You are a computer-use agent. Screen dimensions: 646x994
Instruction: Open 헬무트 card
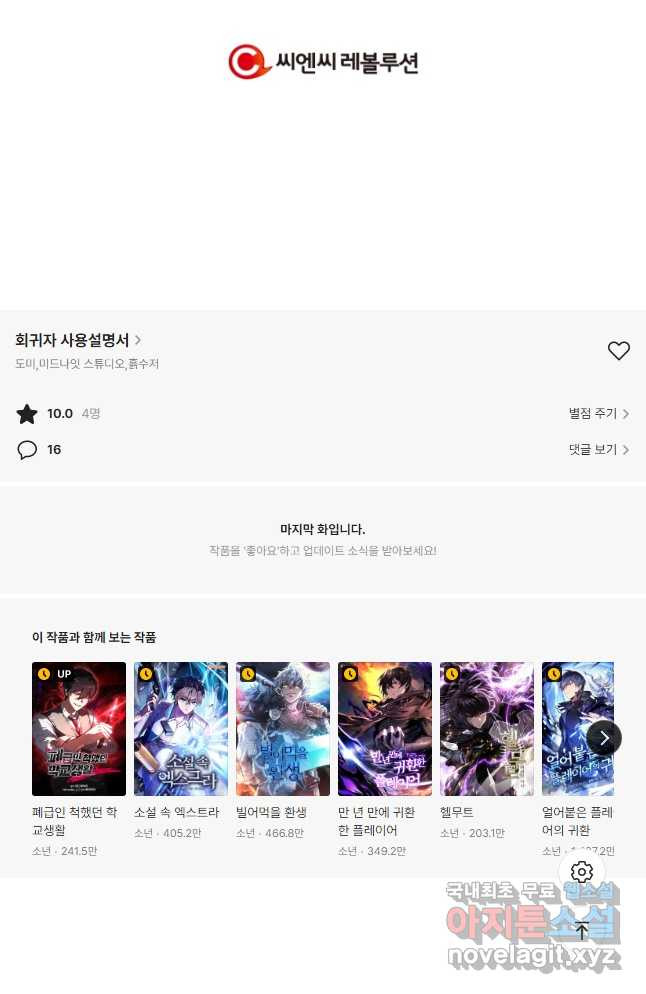(487, 729)
